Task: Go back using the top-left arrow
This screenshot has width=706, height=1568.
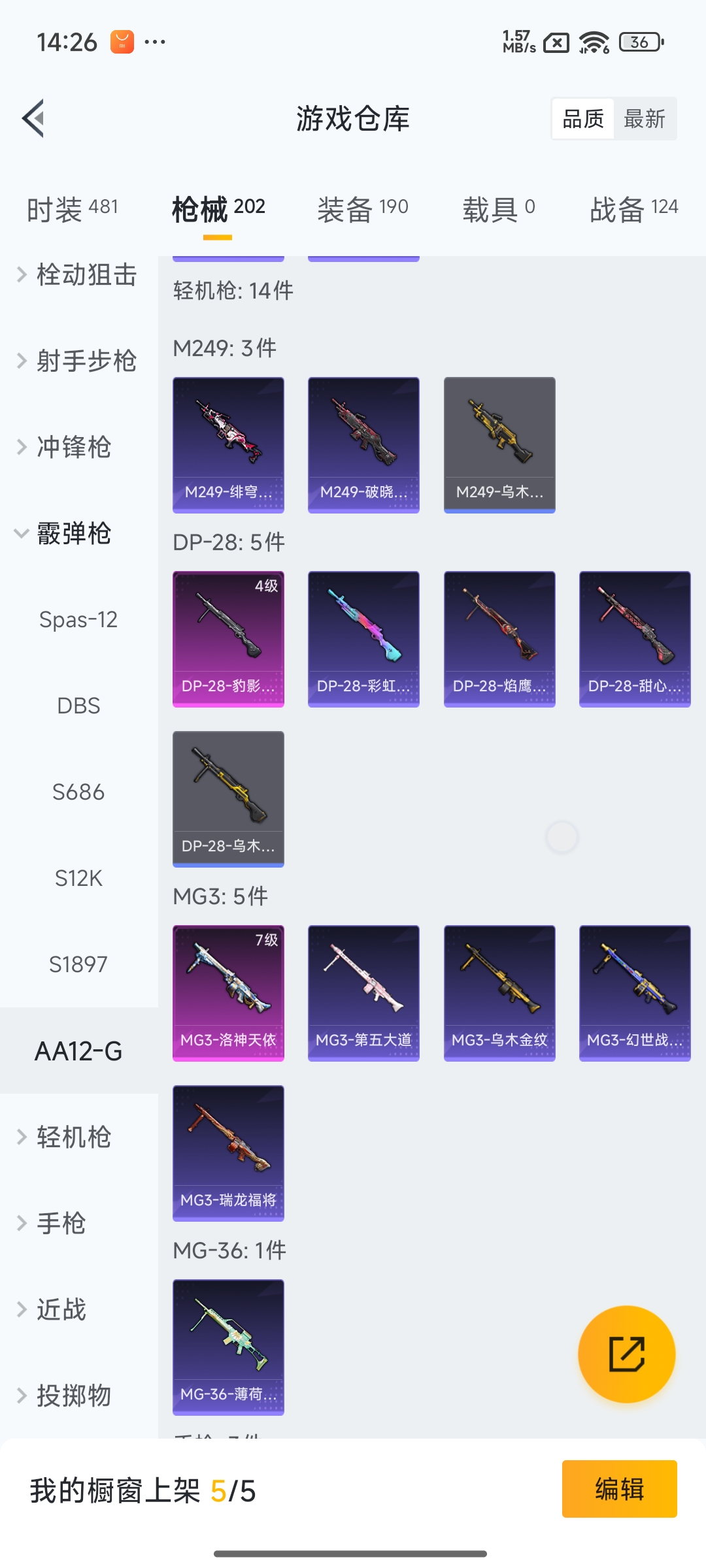Action: point(33,118)
